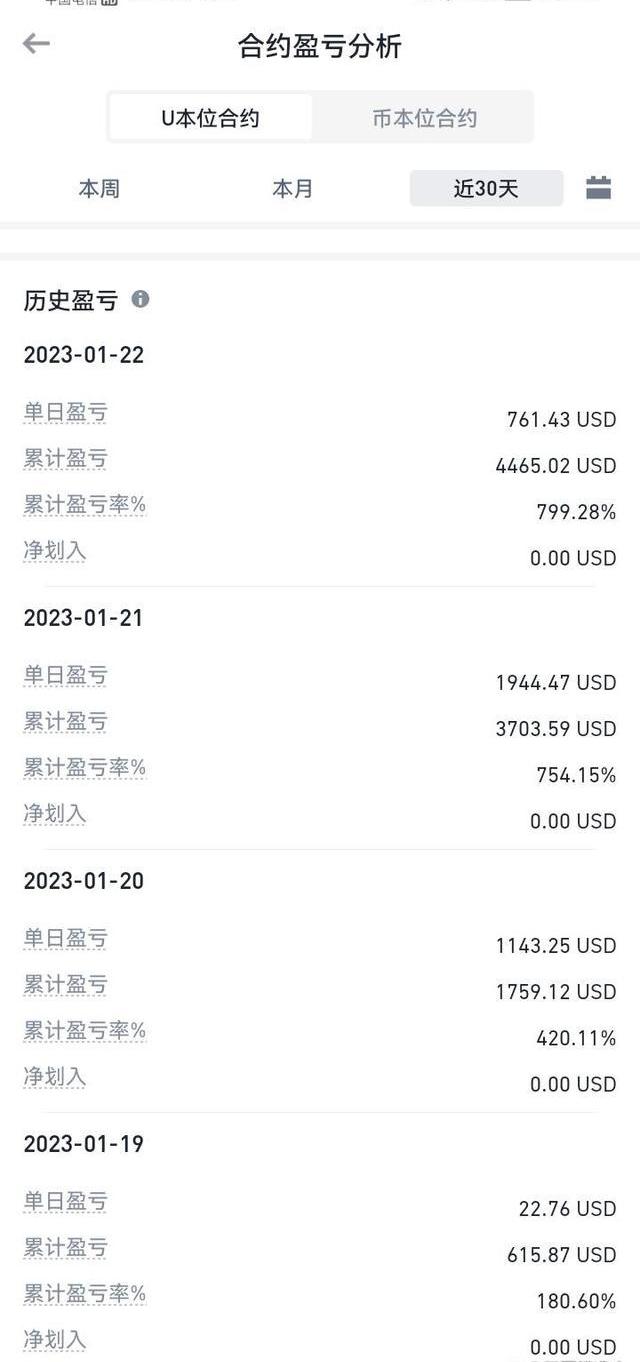
Task: Go back using the top-left arrow
Action: (36, 43)
